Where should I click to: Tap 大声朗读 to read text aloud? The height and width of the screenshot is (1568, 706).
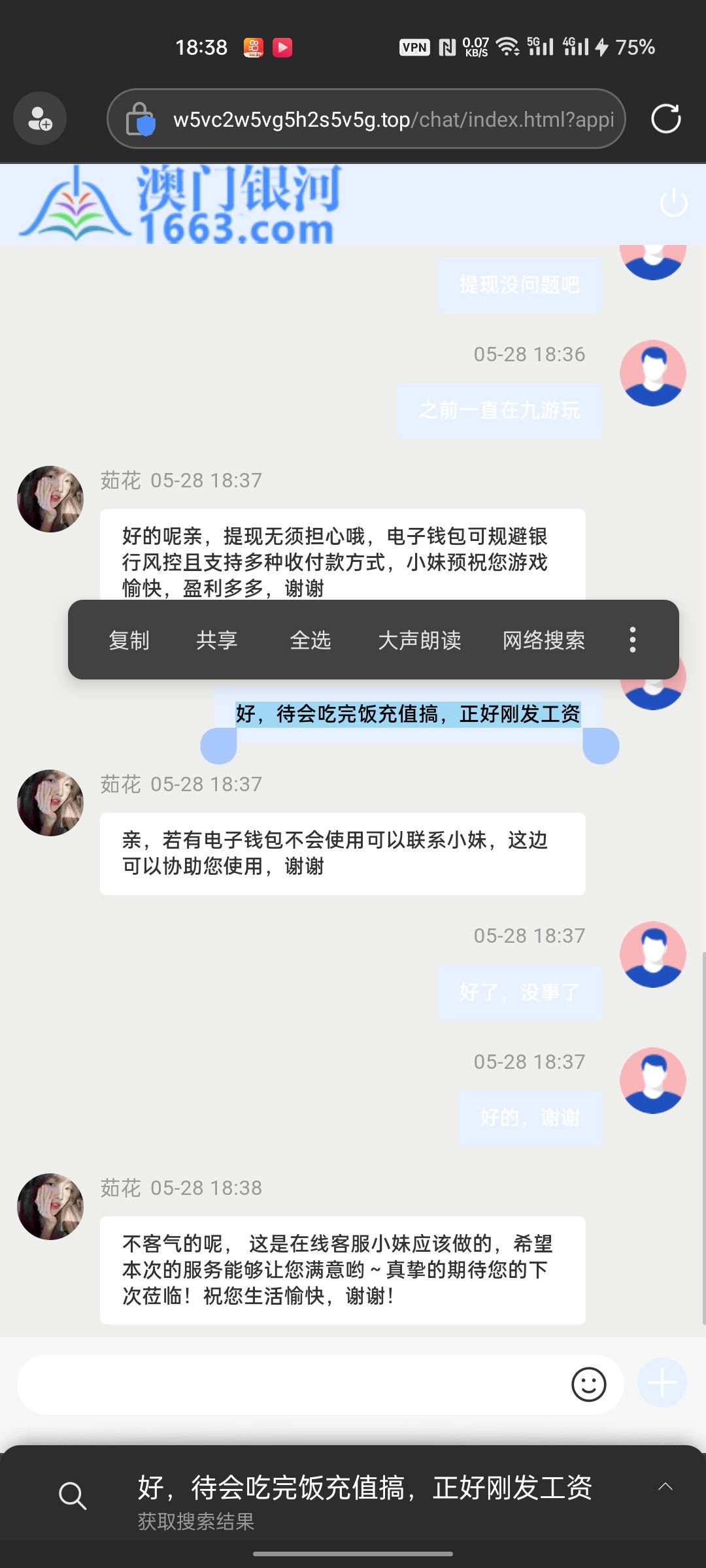coord(420,640)
